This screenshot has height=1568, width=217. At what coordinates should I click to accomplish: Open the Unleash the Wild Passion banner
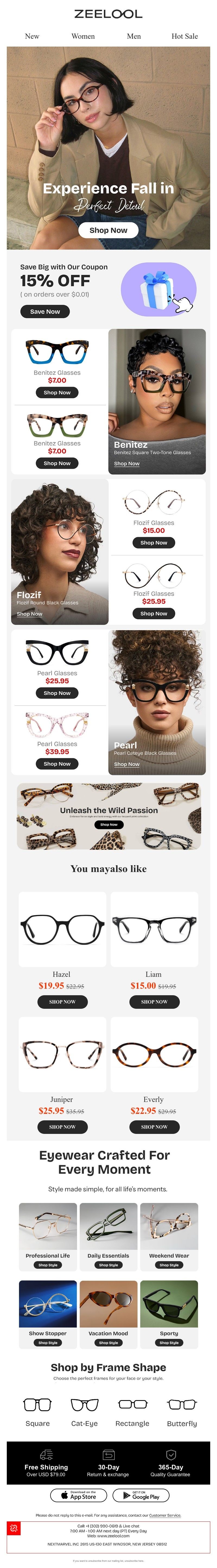(108, 816)
